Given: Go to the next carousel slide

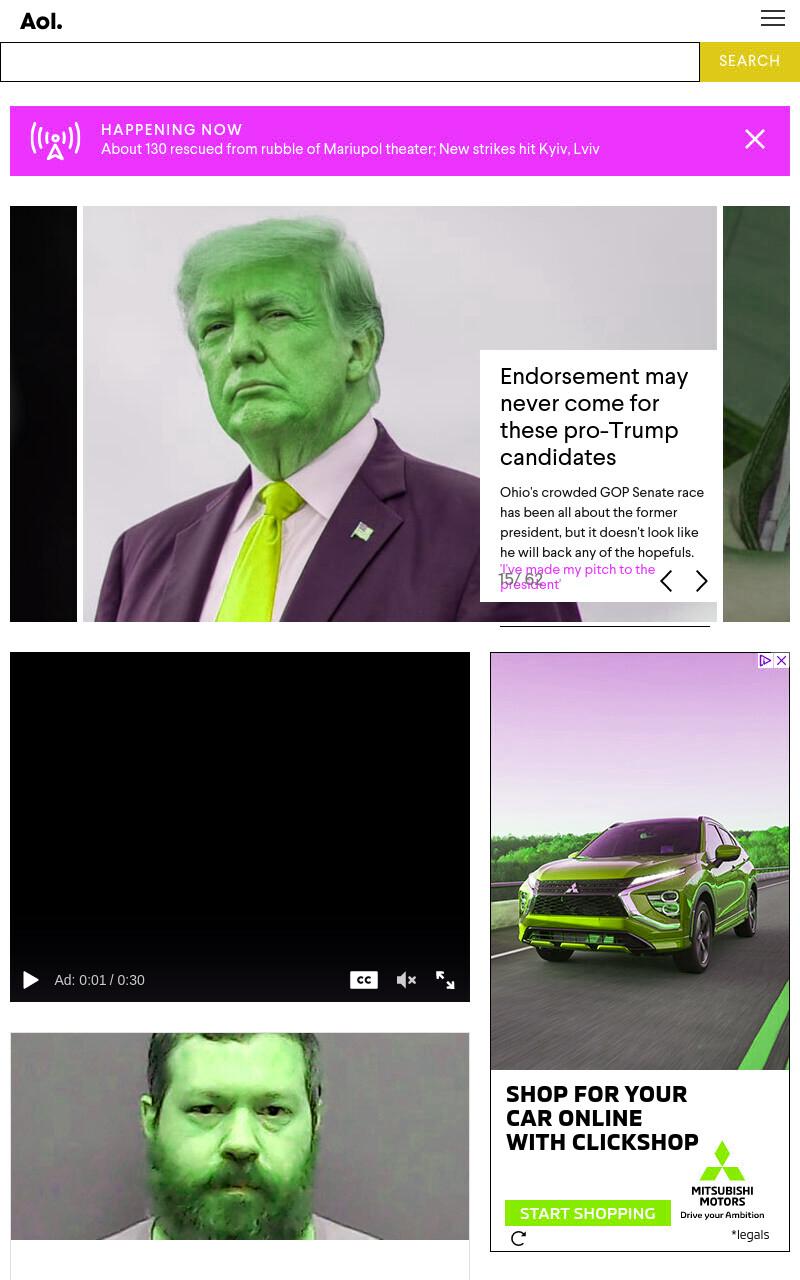Looking at the screenshot, I should pos(702,581).
